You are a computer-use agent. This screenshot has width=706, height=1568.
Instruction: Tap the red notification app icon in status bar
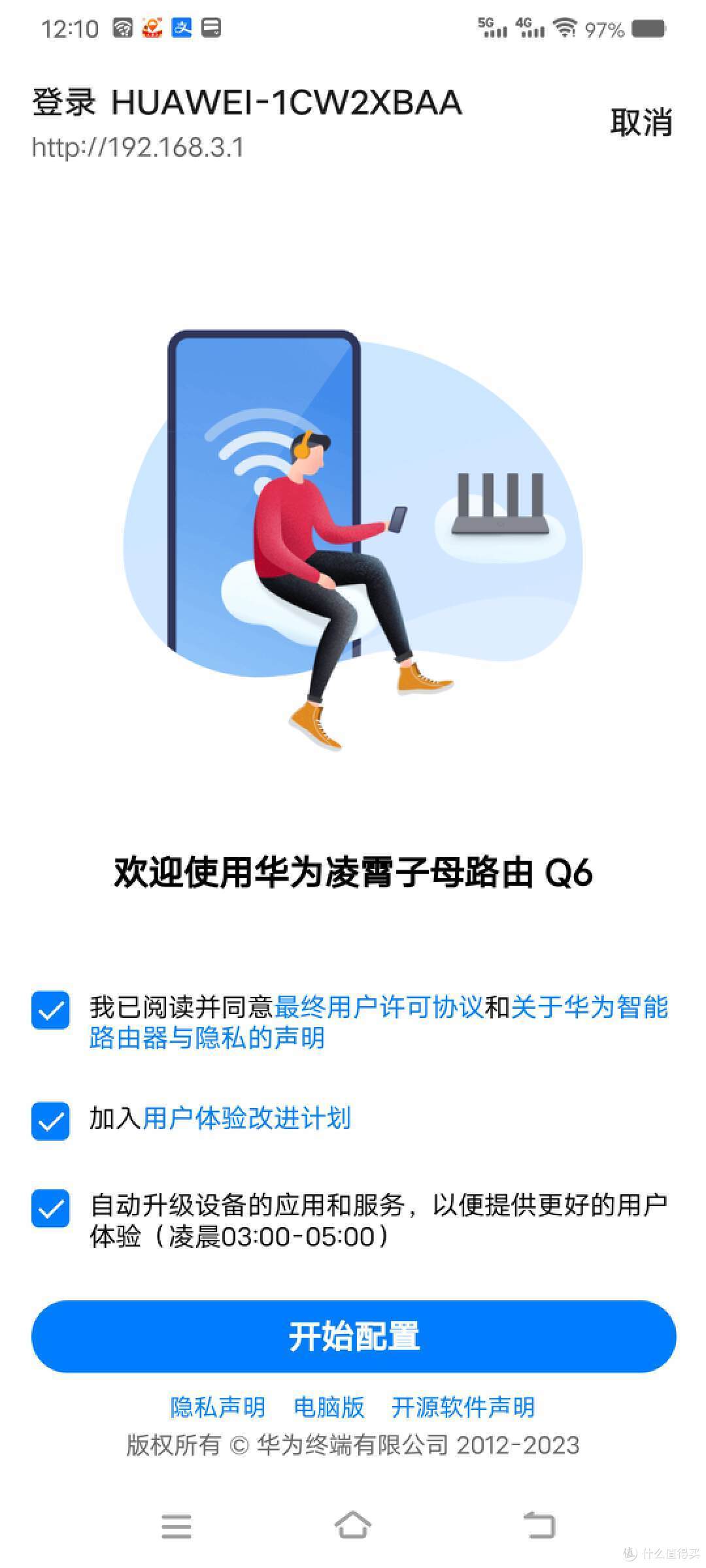[x=151, y=27]
